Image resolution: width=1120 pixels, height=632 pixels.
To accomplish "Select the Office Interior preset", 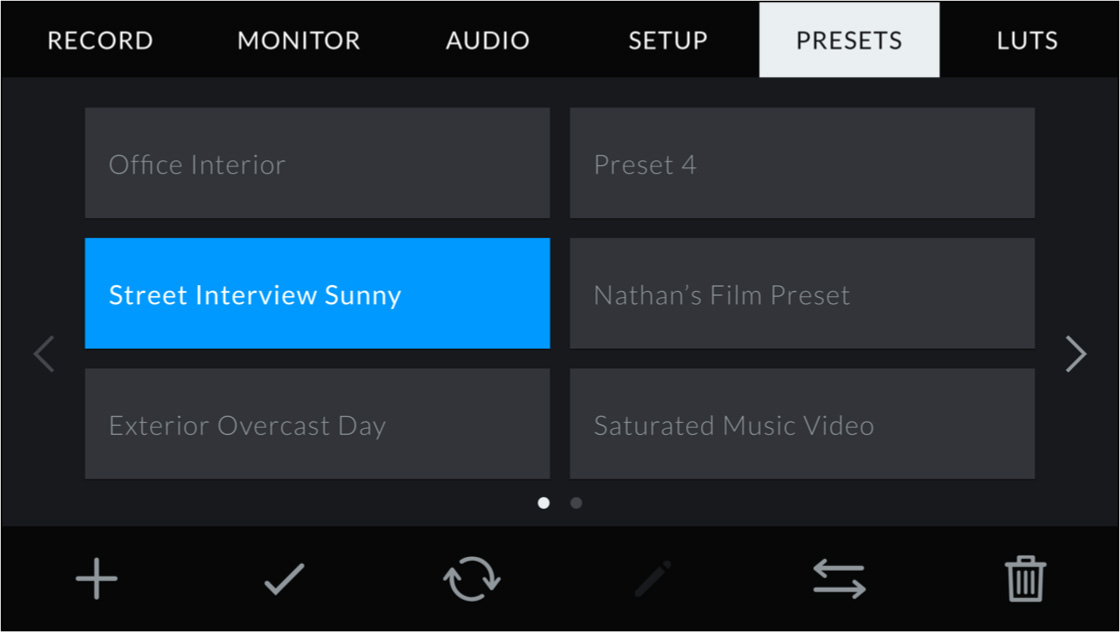I will 317,163.
